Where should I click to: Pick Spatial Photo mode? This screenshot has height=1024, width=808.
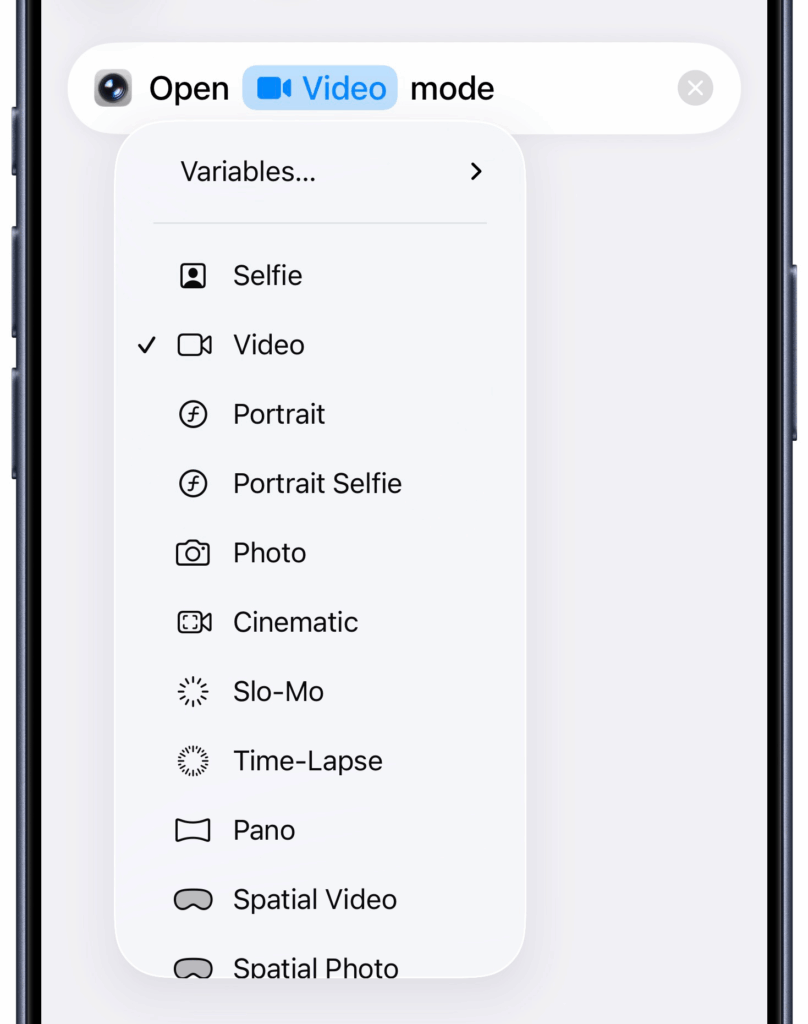315,966
